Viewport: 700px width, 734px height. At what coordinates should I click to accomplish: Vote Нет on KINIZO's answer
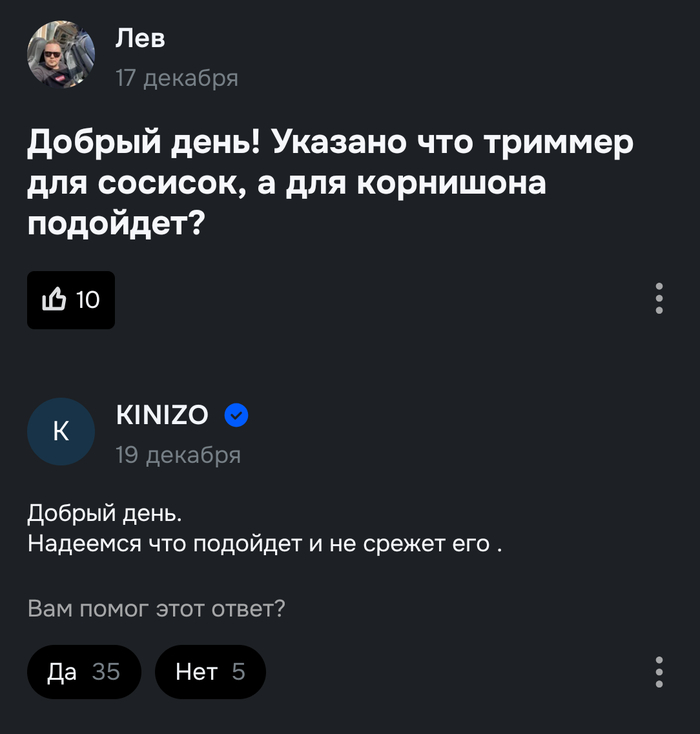coord(210,672)
